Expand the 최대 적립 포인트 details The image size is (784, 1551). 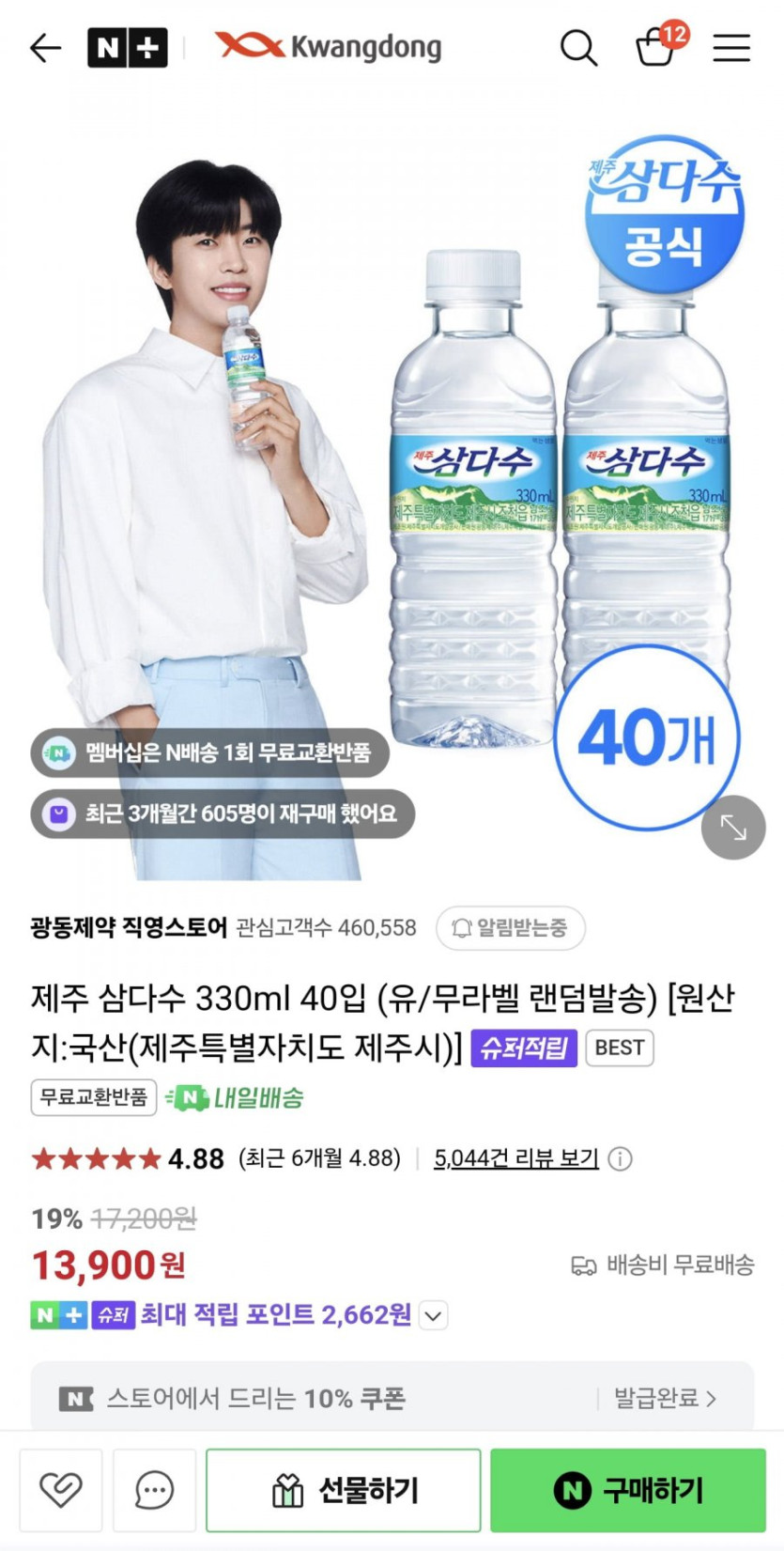433,1315
